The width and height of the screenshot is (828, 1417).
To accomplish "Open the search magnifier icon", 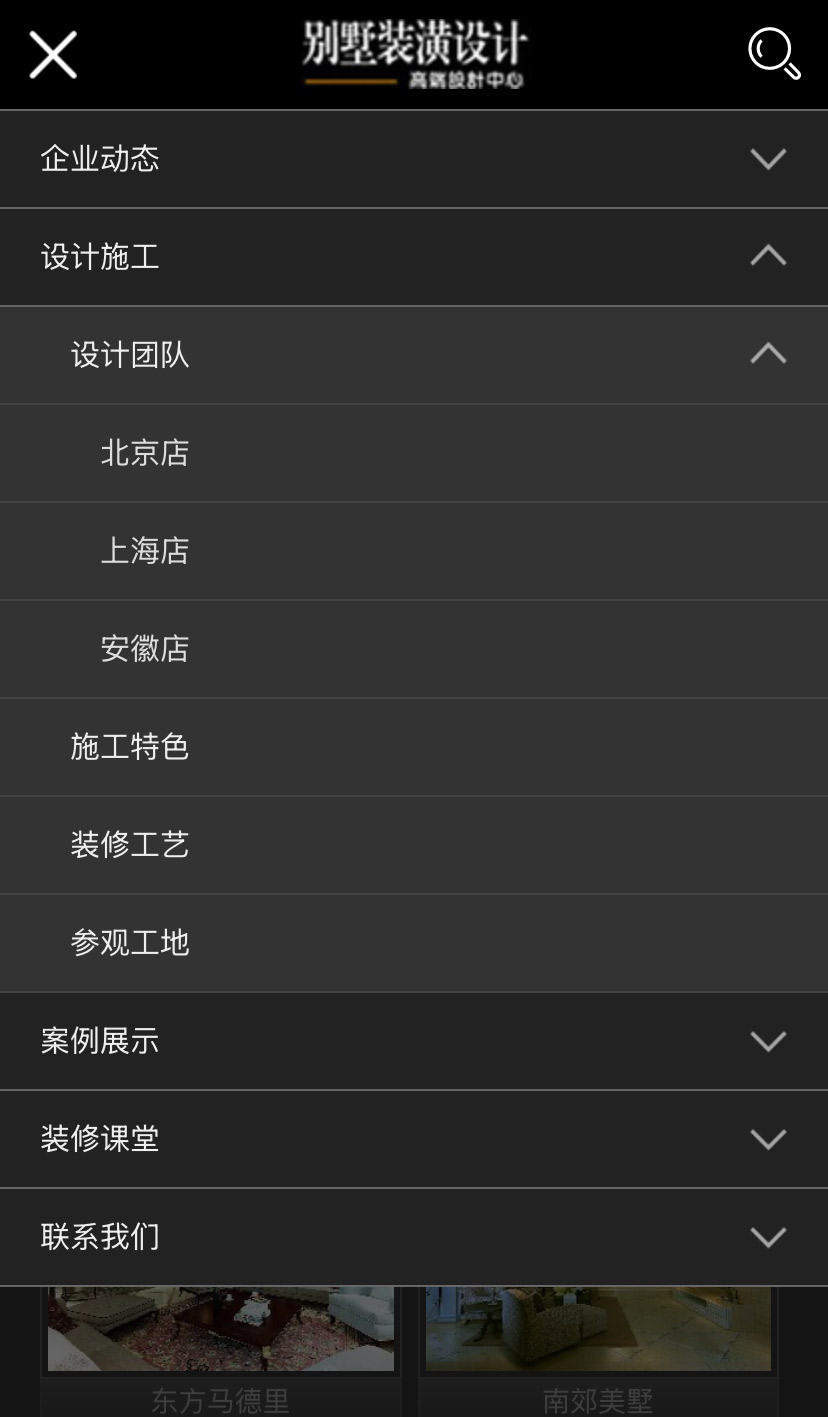I will (x=774, y=54).
